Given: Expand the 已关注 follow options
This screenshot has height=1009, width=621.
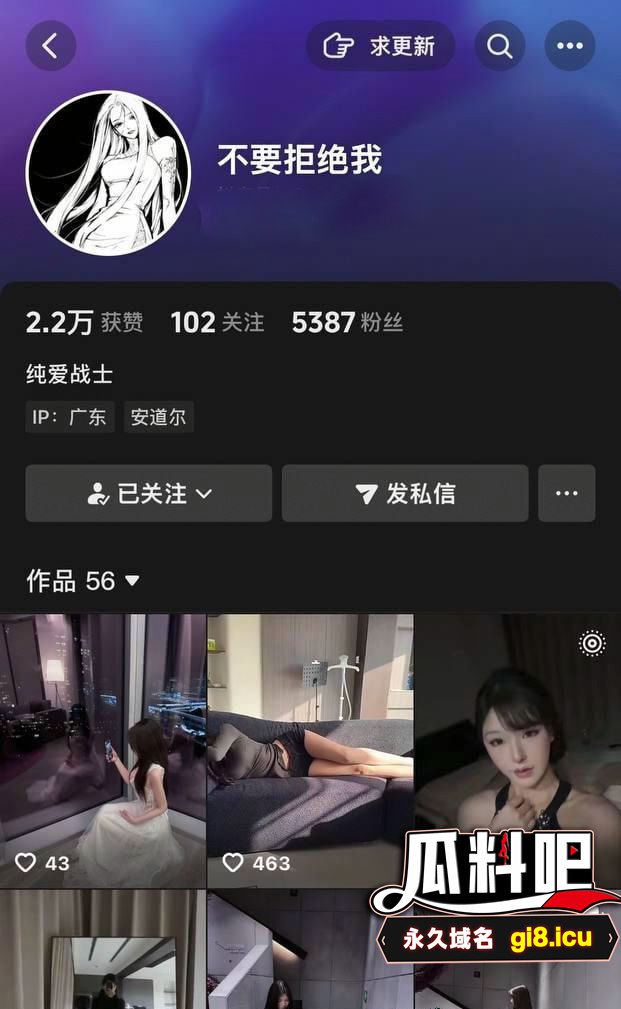Looking at the screenshot, I should tap(149, 493).
